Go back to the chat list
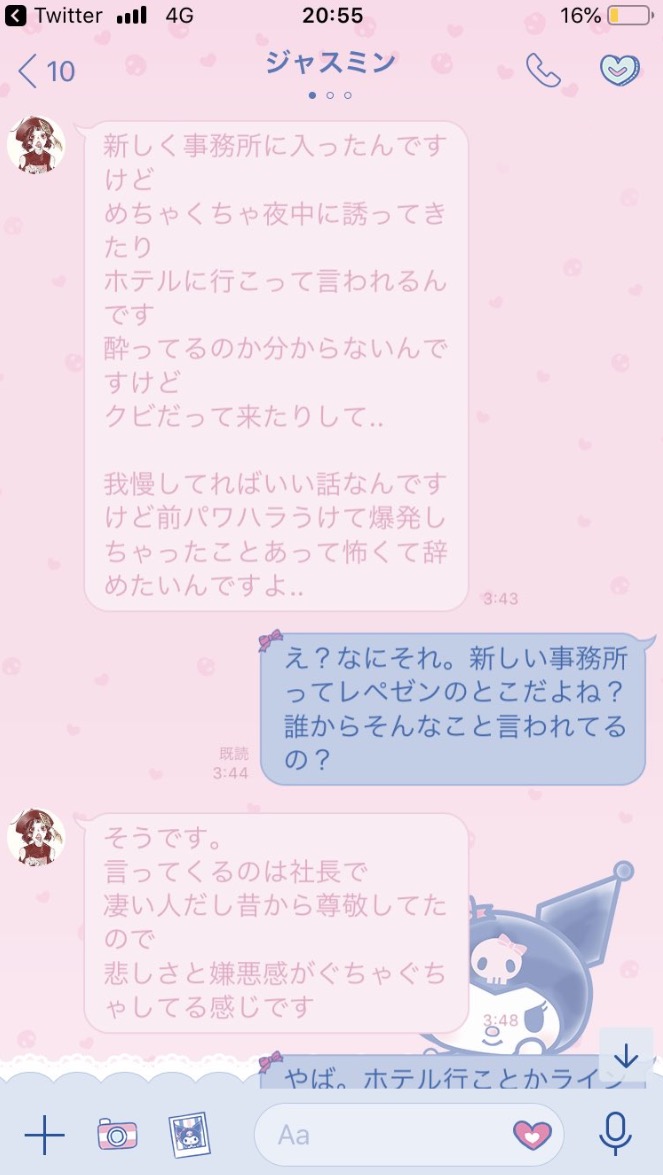 (45, 70)
